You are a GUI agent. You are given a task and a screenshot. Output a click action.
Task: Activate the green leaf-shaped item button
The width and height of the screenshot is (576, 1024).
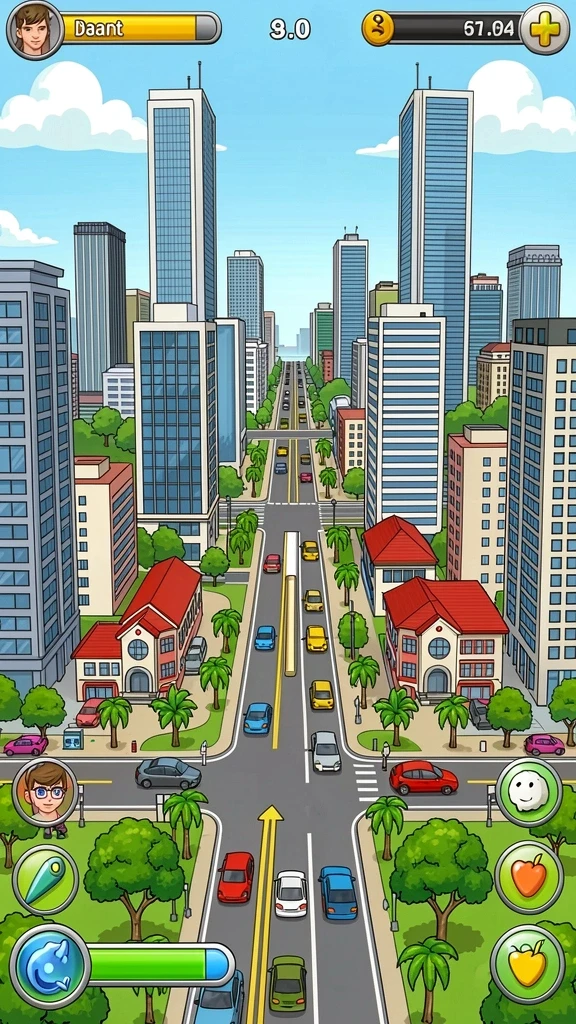[x=46, y=880]
